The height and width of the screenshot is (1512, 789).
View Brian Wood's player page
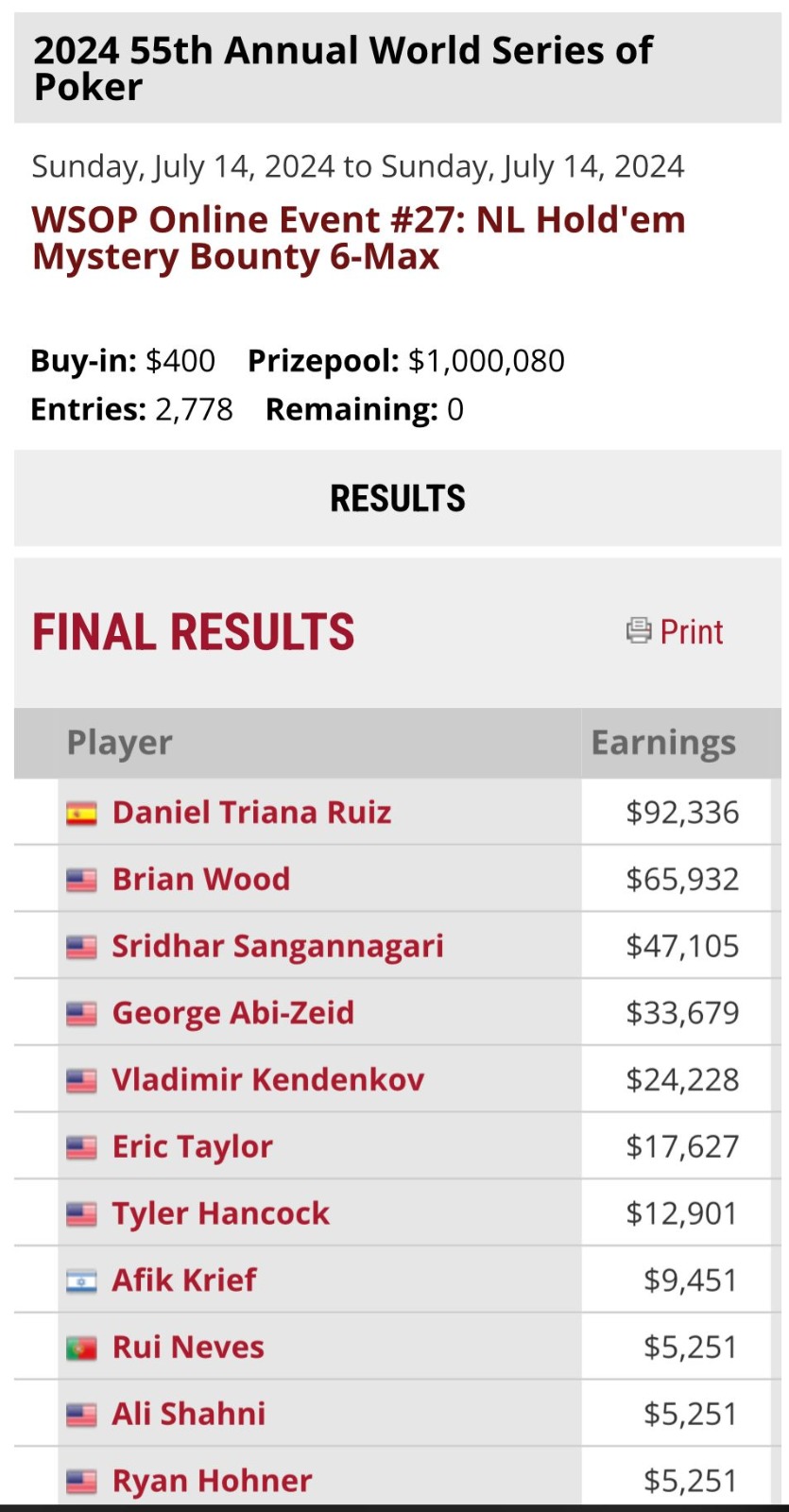click(x=201, y=879)
